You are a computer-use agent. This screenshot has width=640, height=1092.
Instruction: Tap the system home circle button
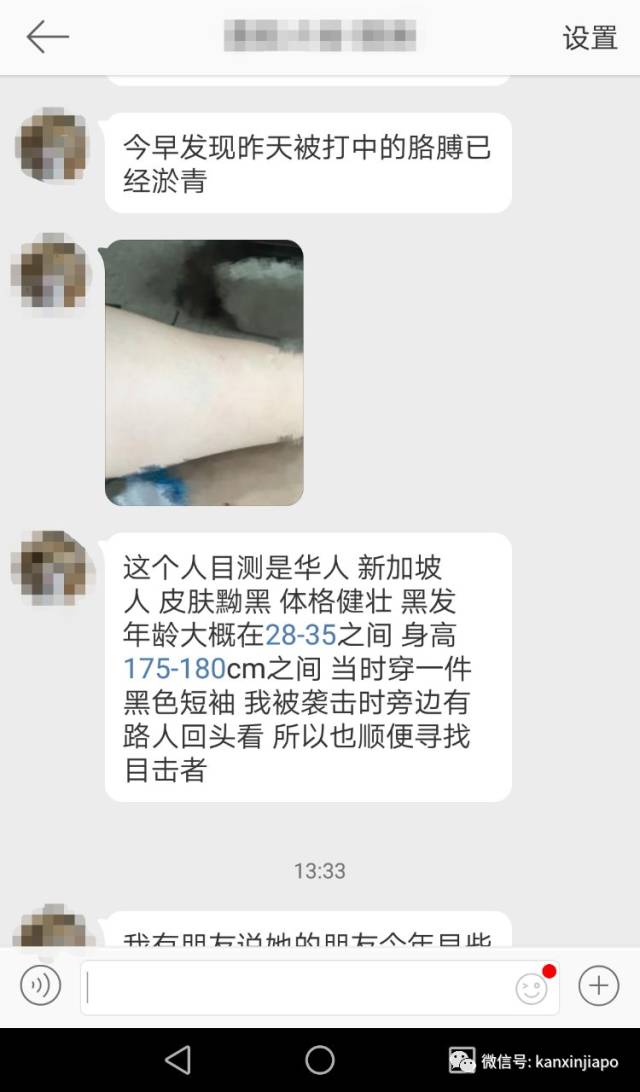click(320, 1060)
